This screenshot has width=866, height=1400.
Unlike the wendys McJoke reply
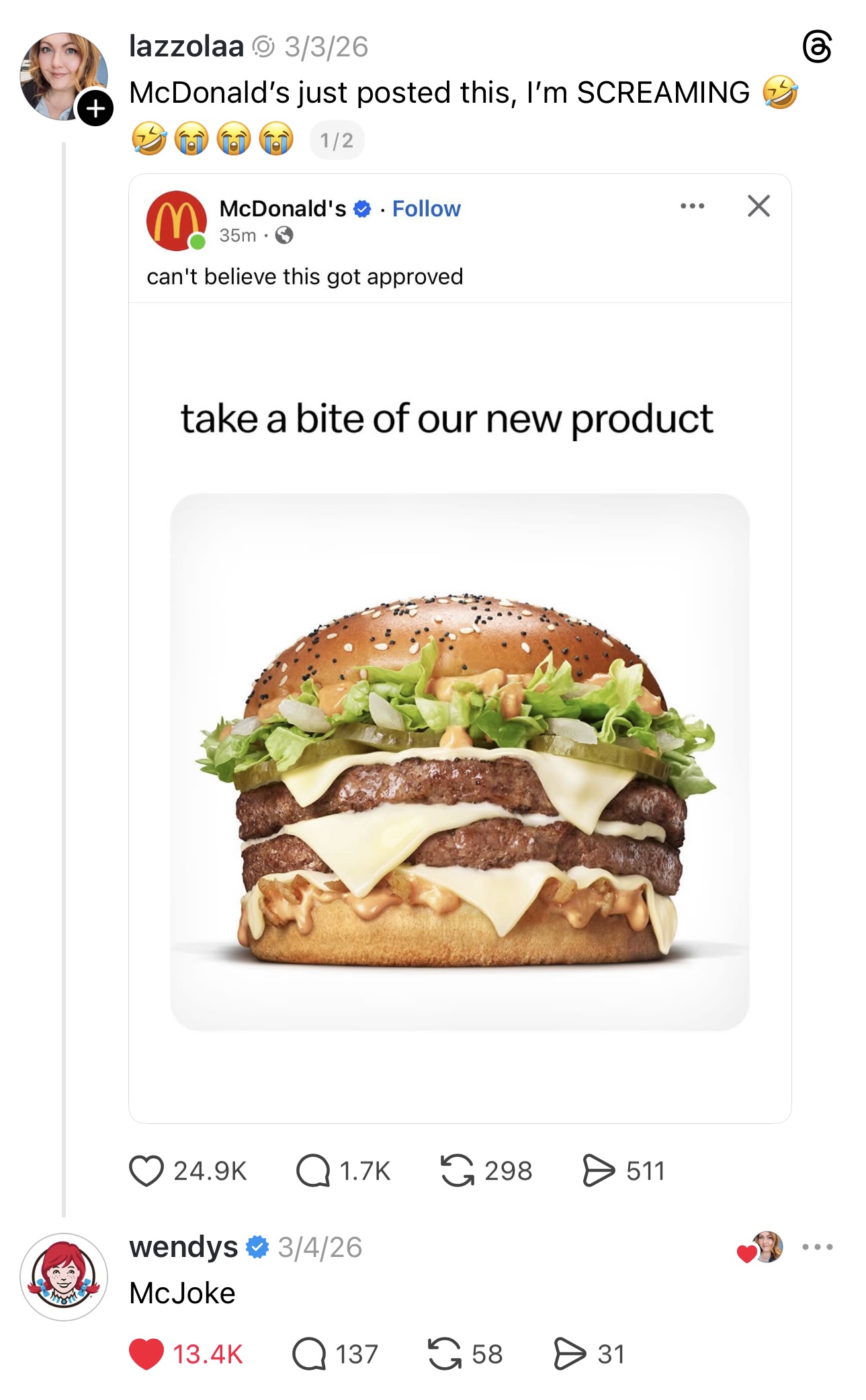[x=146, y=1354]
